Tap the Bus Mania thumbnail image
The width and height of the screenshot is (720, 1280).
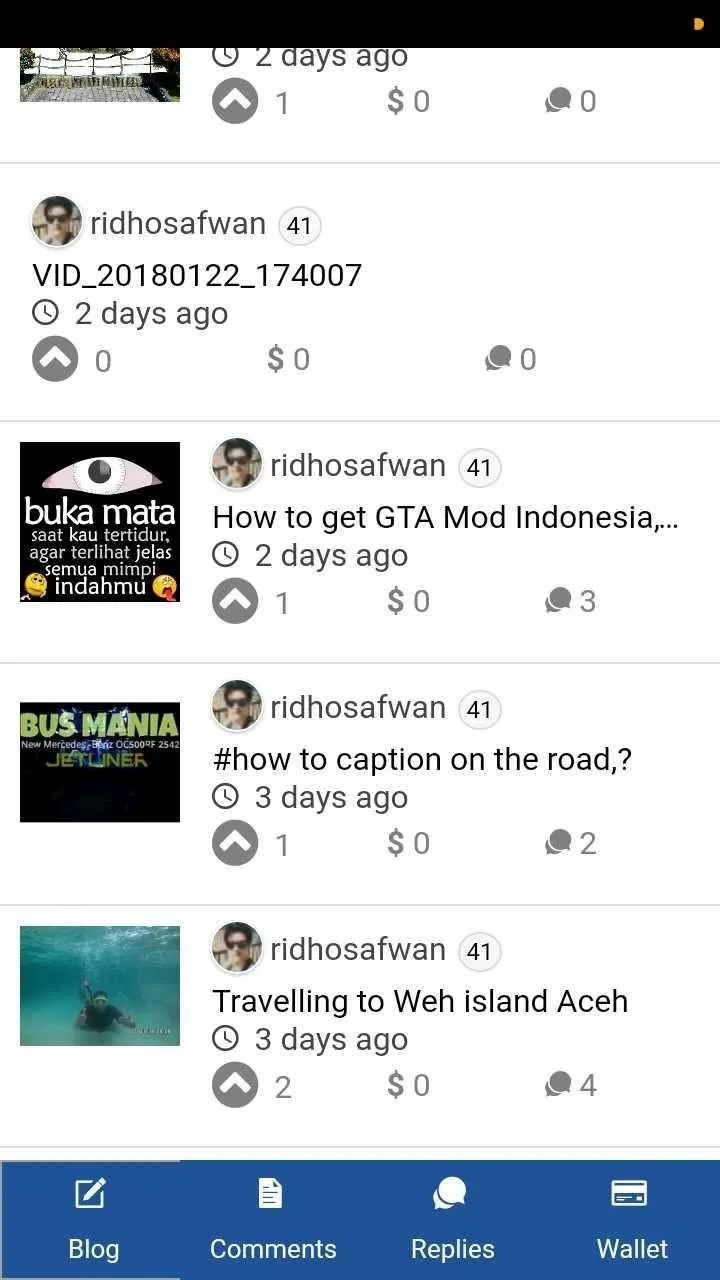click(100, 762)
